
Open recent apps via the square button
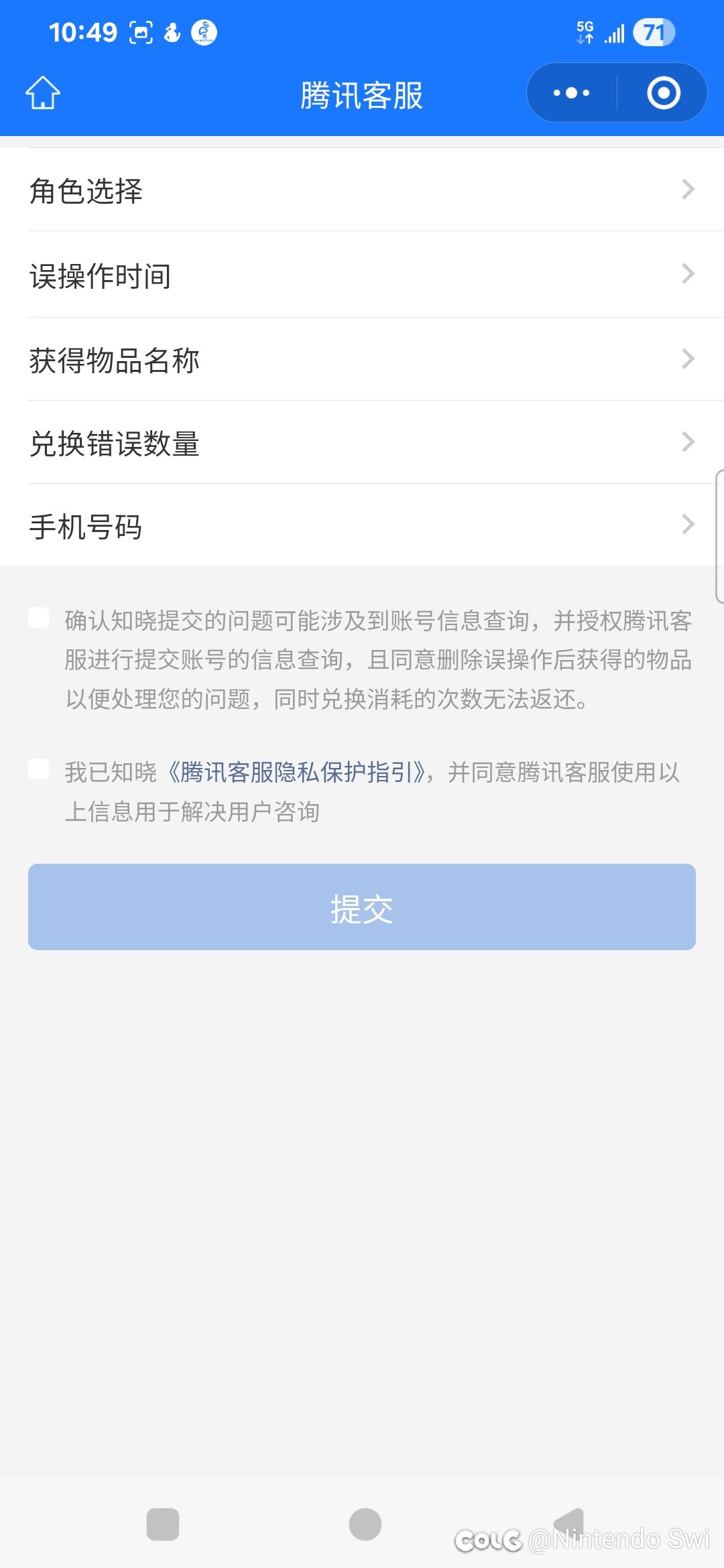[163, 1524]
